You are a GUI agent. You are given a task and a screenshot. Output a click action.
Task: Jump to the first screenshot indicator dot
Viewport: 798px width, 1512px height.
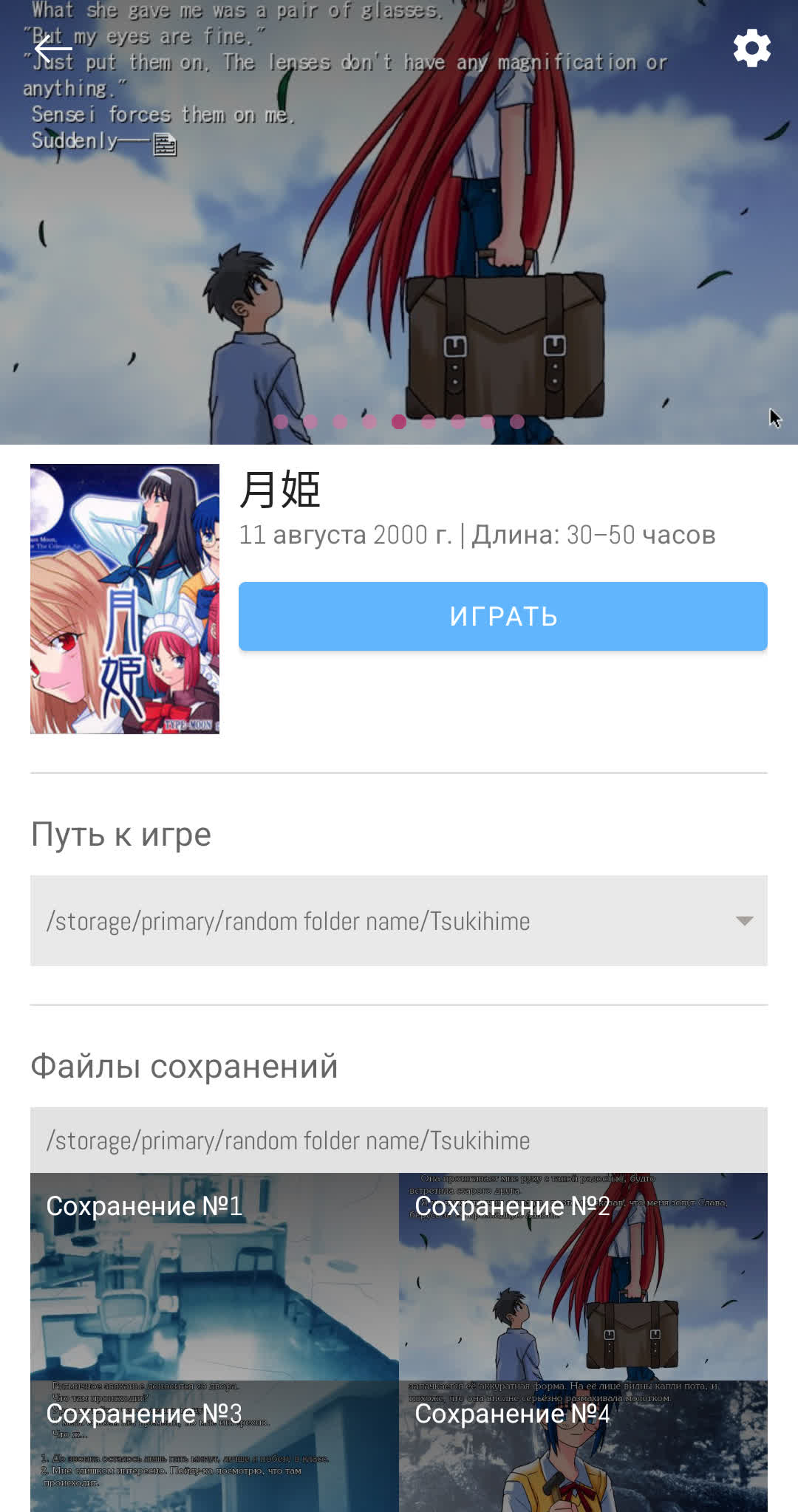coord(281,422)
